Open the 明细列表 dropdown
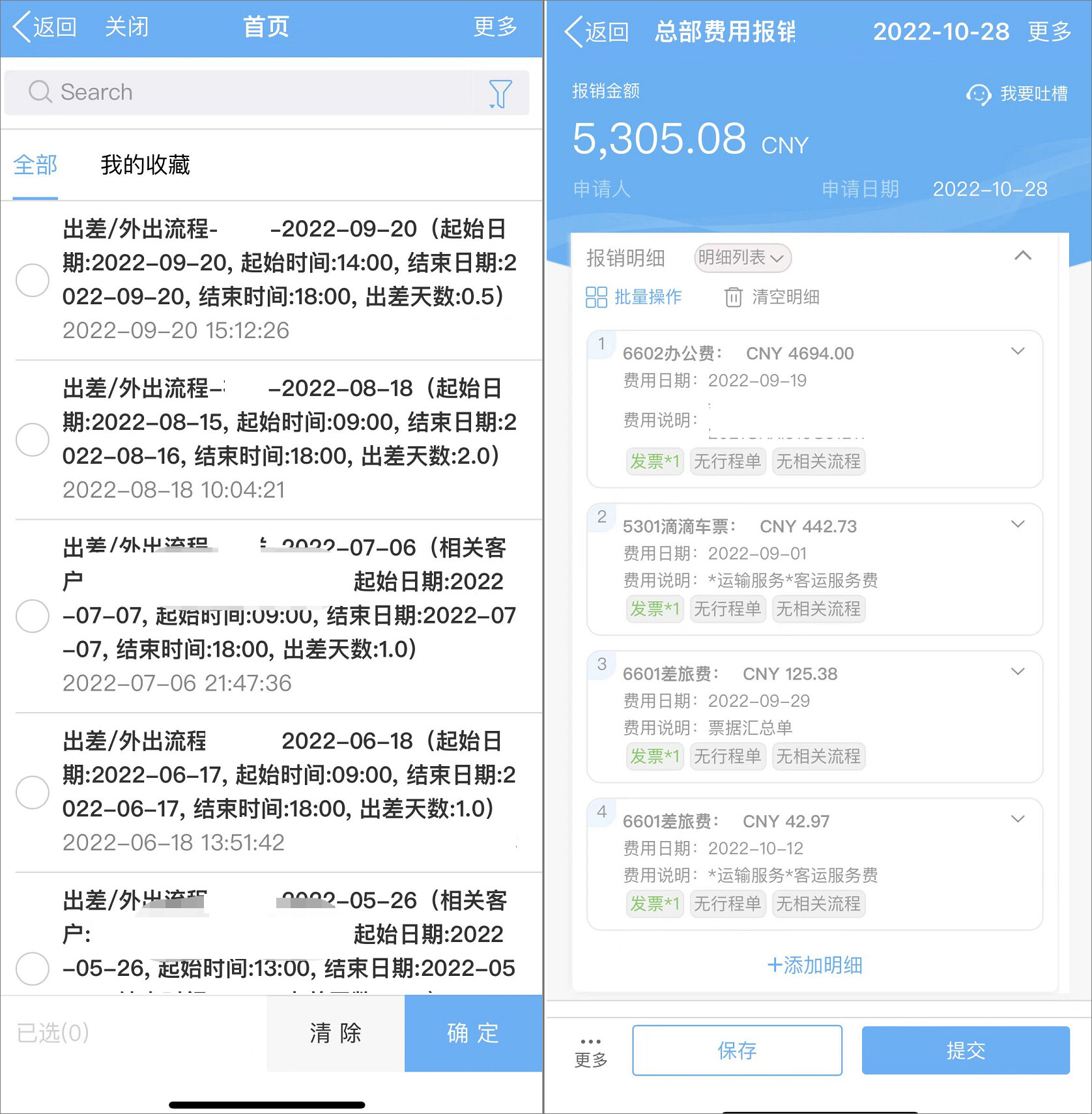Screen dimensions: 1092x1114 click(742, 258)
